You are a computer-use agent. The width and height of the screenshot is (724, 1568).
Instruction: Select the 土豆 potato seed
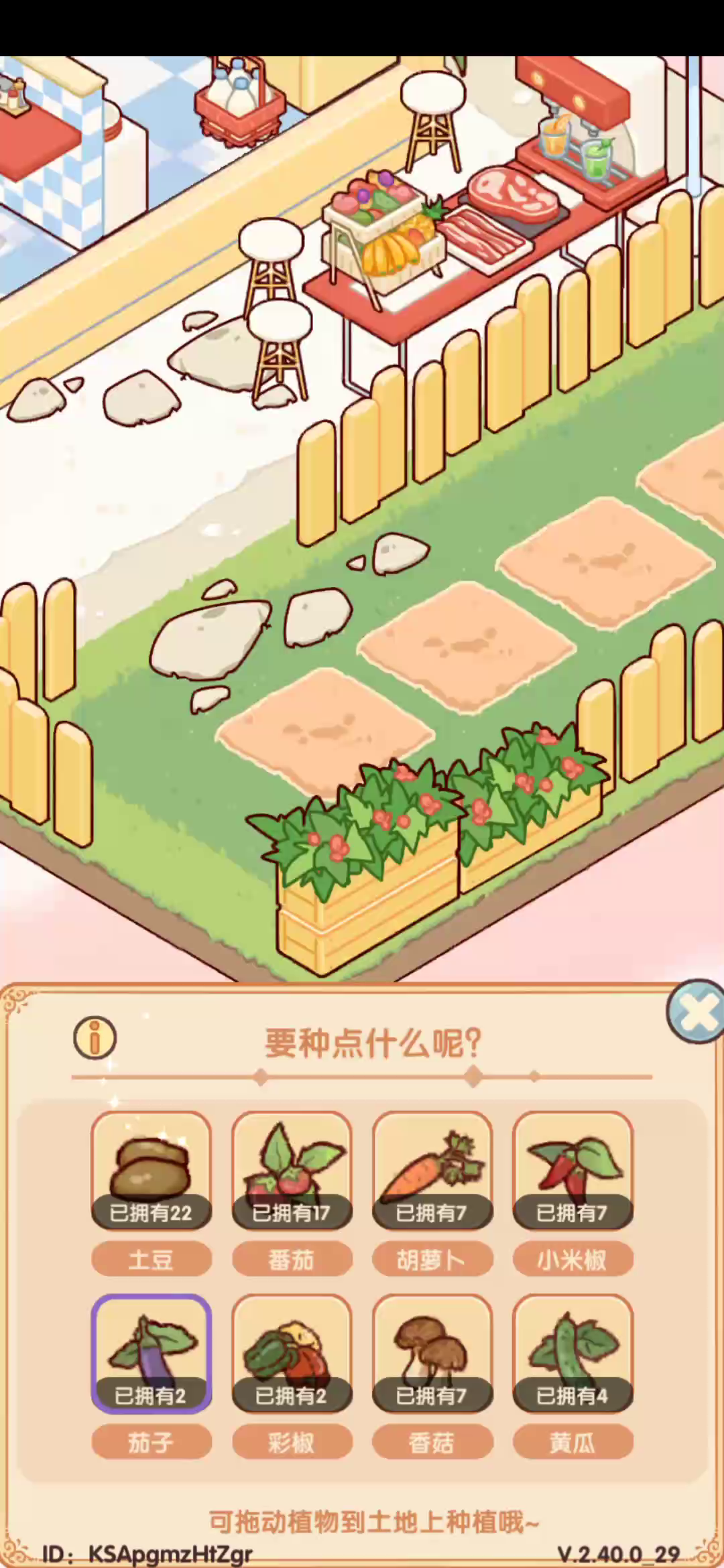(152, 1171)
